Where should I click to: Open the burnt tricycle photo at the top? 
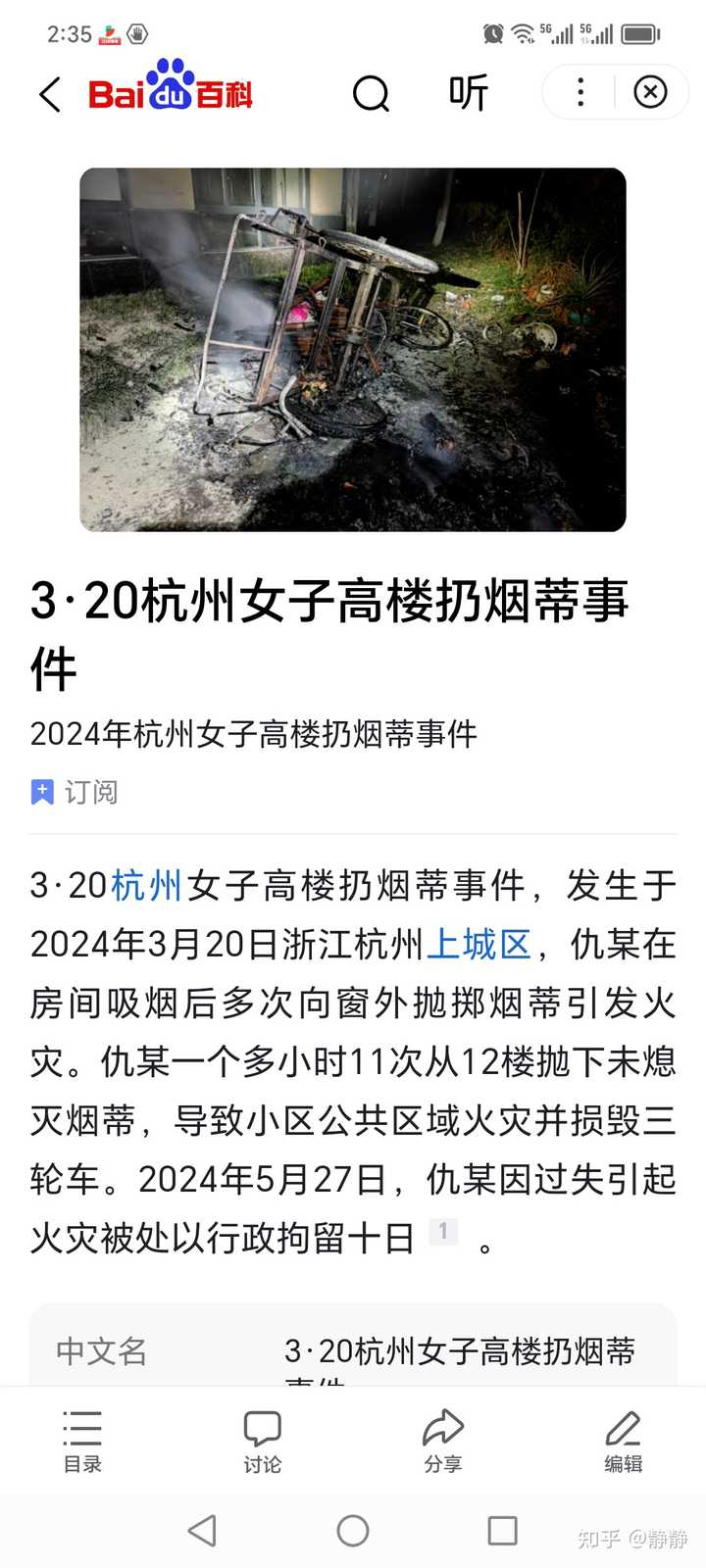click(353, 350)
